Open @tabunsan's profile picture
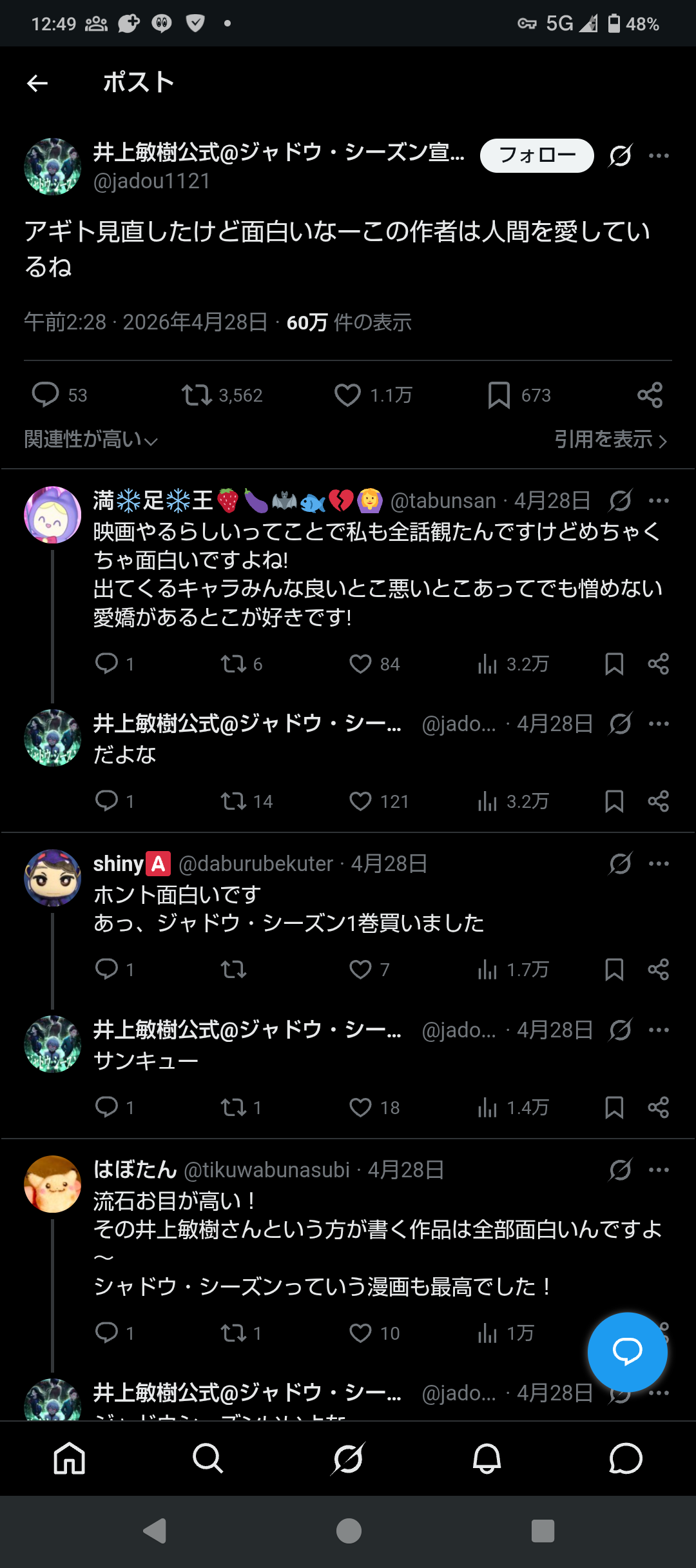The height and width of the screenshot is (1568, 696). coord(52,514)
